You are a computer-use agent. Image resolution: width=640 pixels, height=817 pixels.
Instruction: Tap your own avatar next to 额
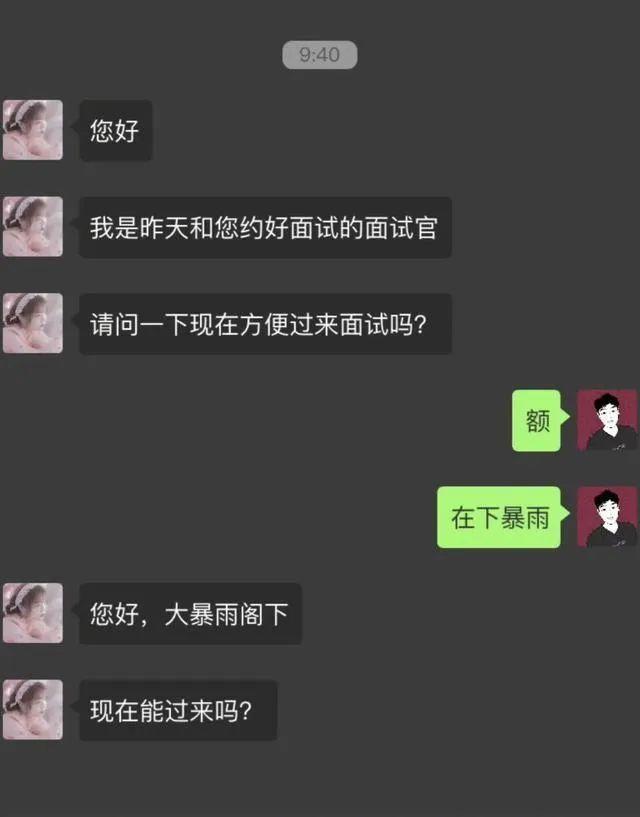[607, 420]
